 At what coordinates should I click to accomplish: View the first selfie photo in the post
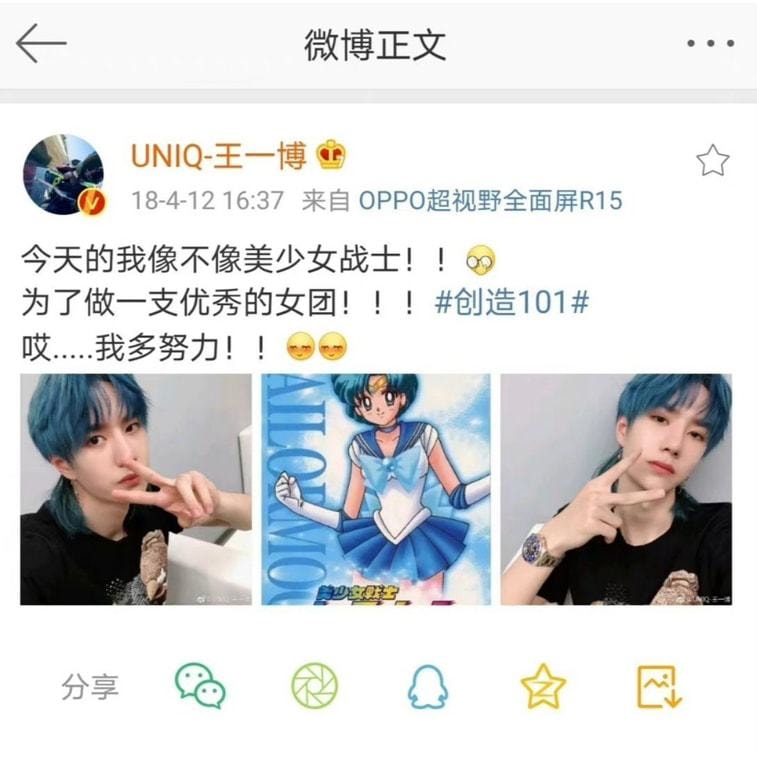(x=136, y=489)
